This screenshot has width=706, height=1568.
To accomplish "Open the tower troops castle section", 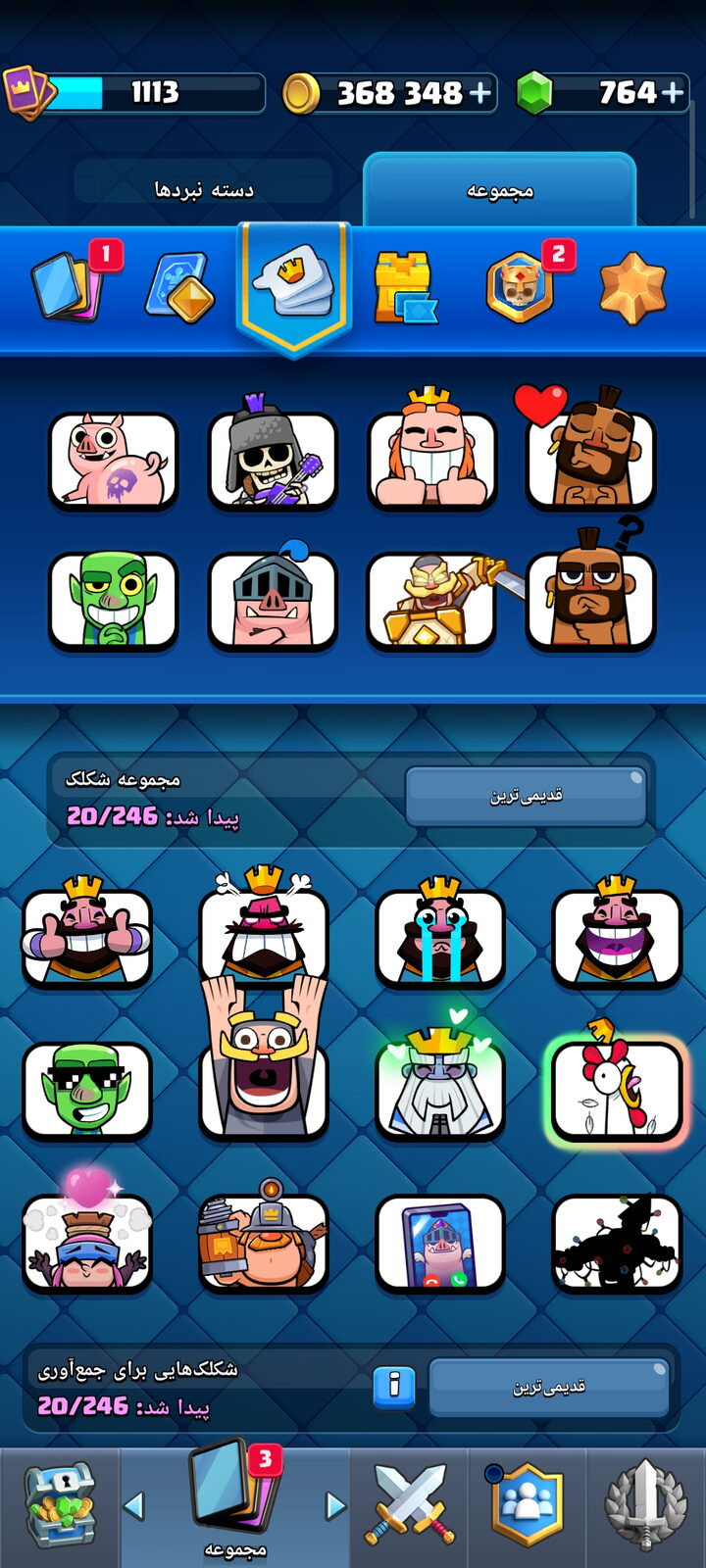I will [405, 288].
